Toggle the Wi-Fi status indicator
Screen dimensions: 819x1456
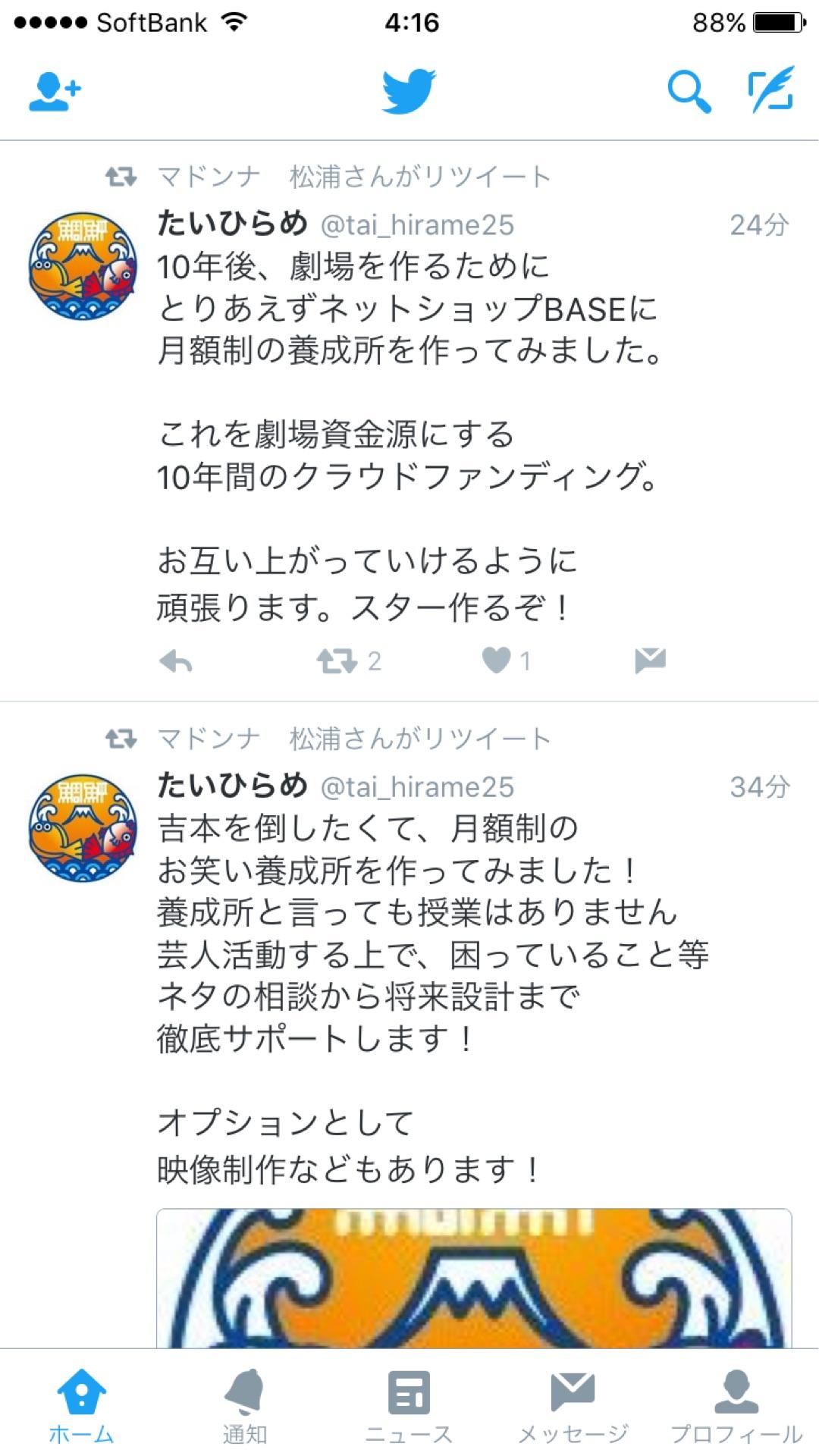coord(232,21)
